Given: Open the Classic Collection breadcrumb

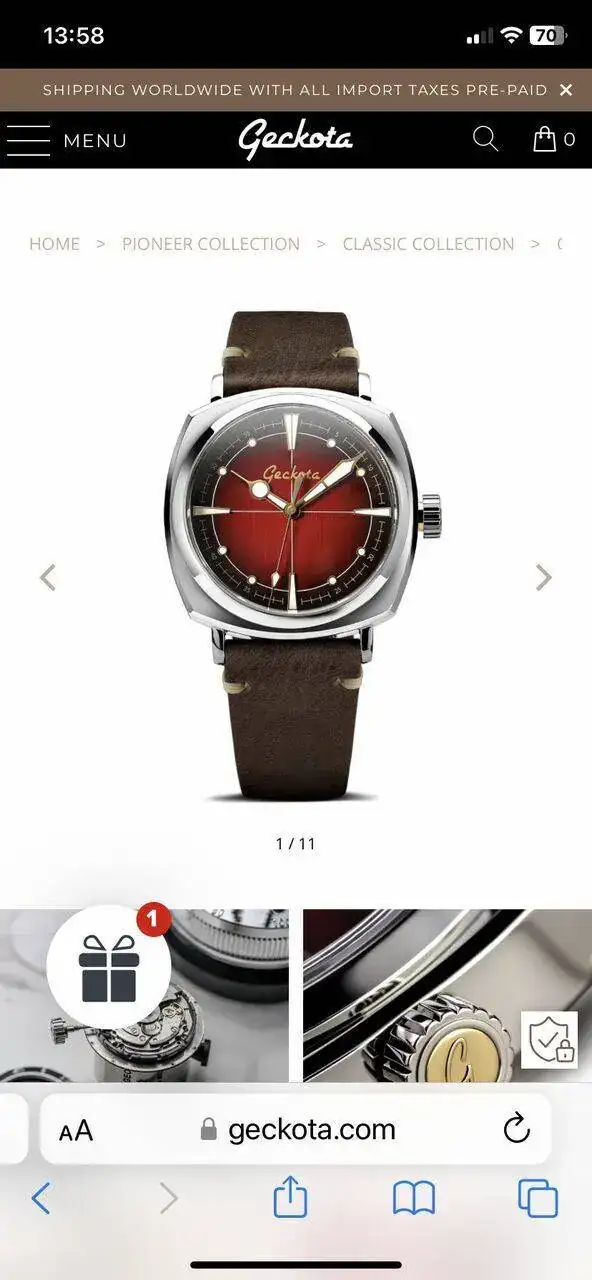Looking at the screenshot, I should 428,244.
